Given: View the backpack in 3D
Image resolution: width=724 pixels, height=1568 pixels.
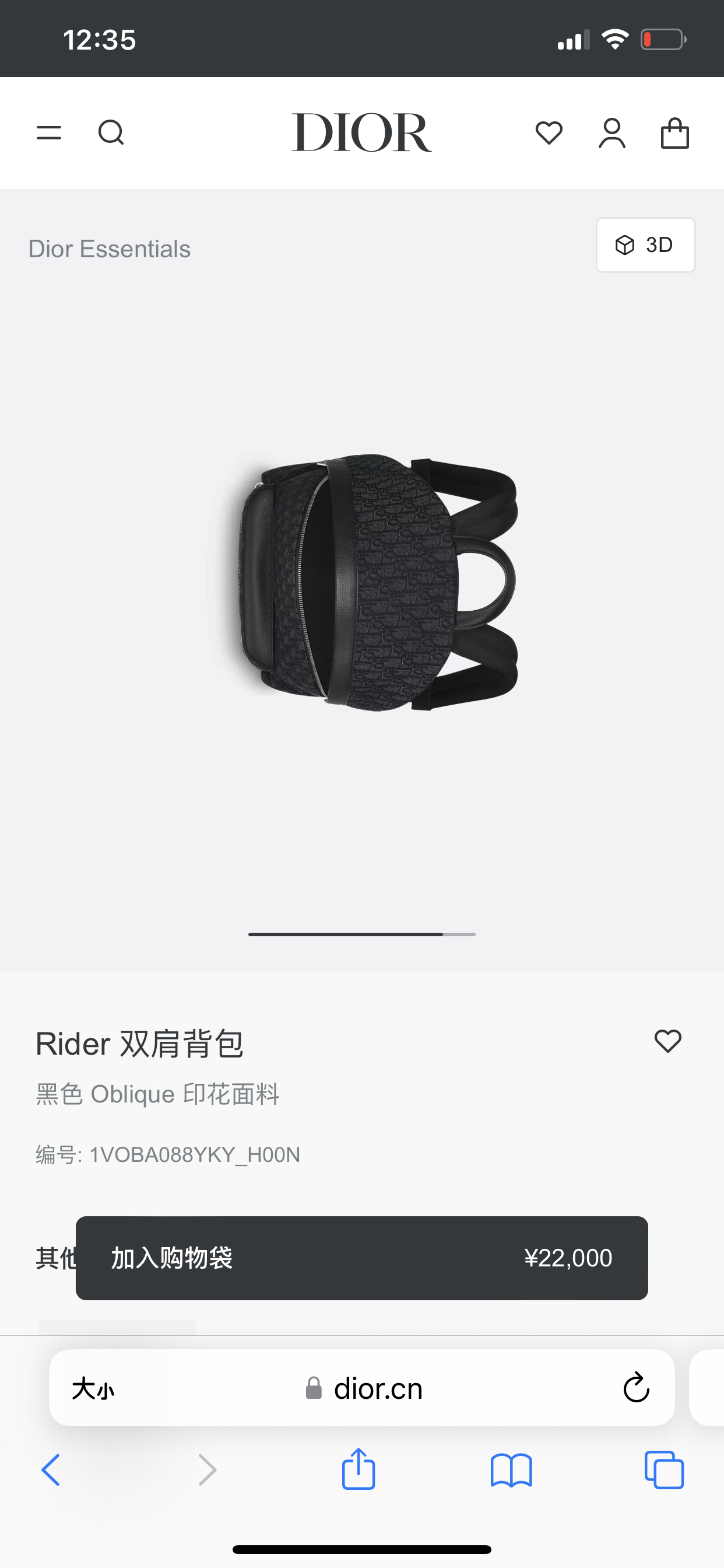Looking at the screenshot, I should pyautogui.click(x=645, y=244).
